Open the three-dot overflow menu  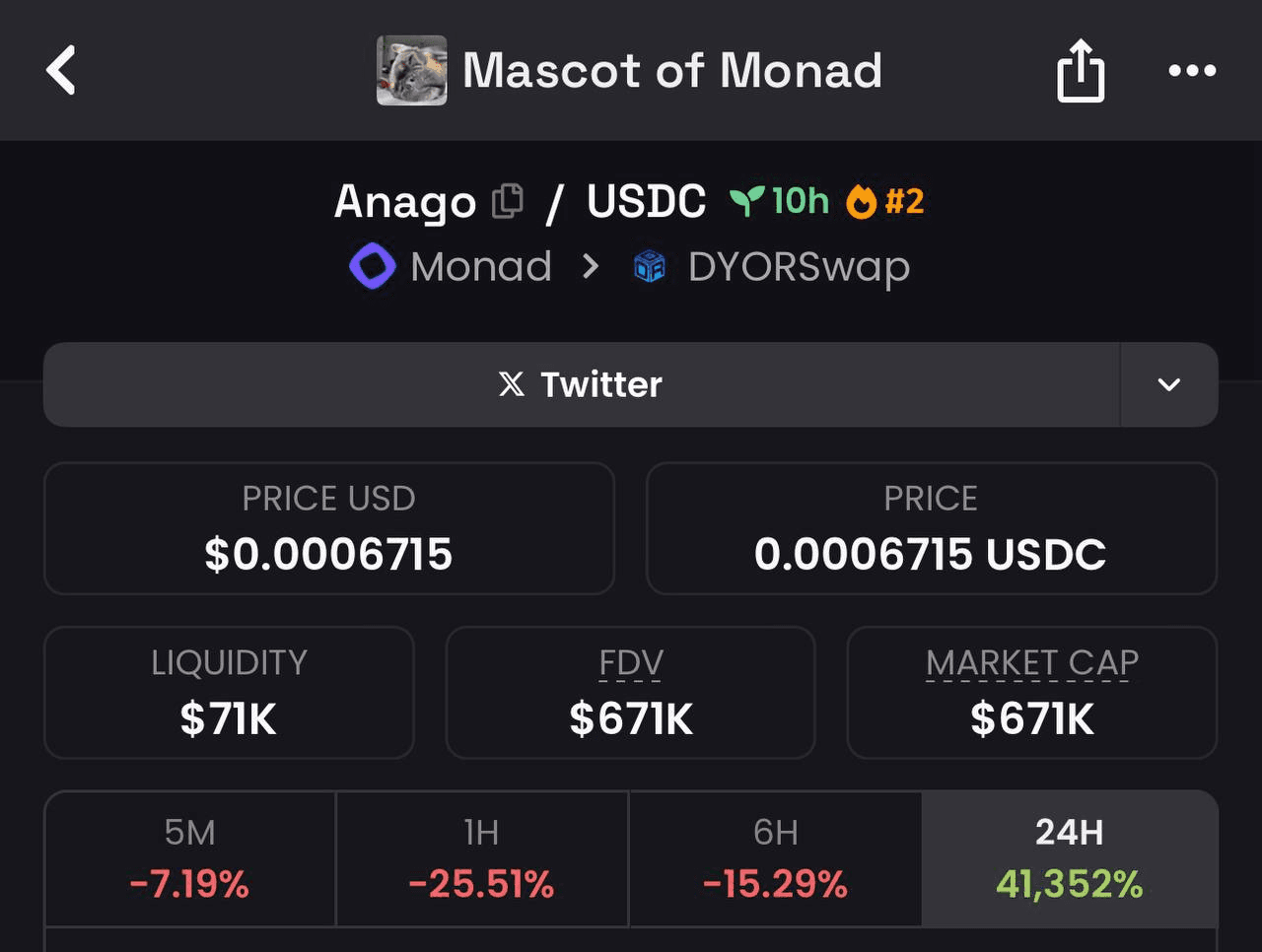1192,71
